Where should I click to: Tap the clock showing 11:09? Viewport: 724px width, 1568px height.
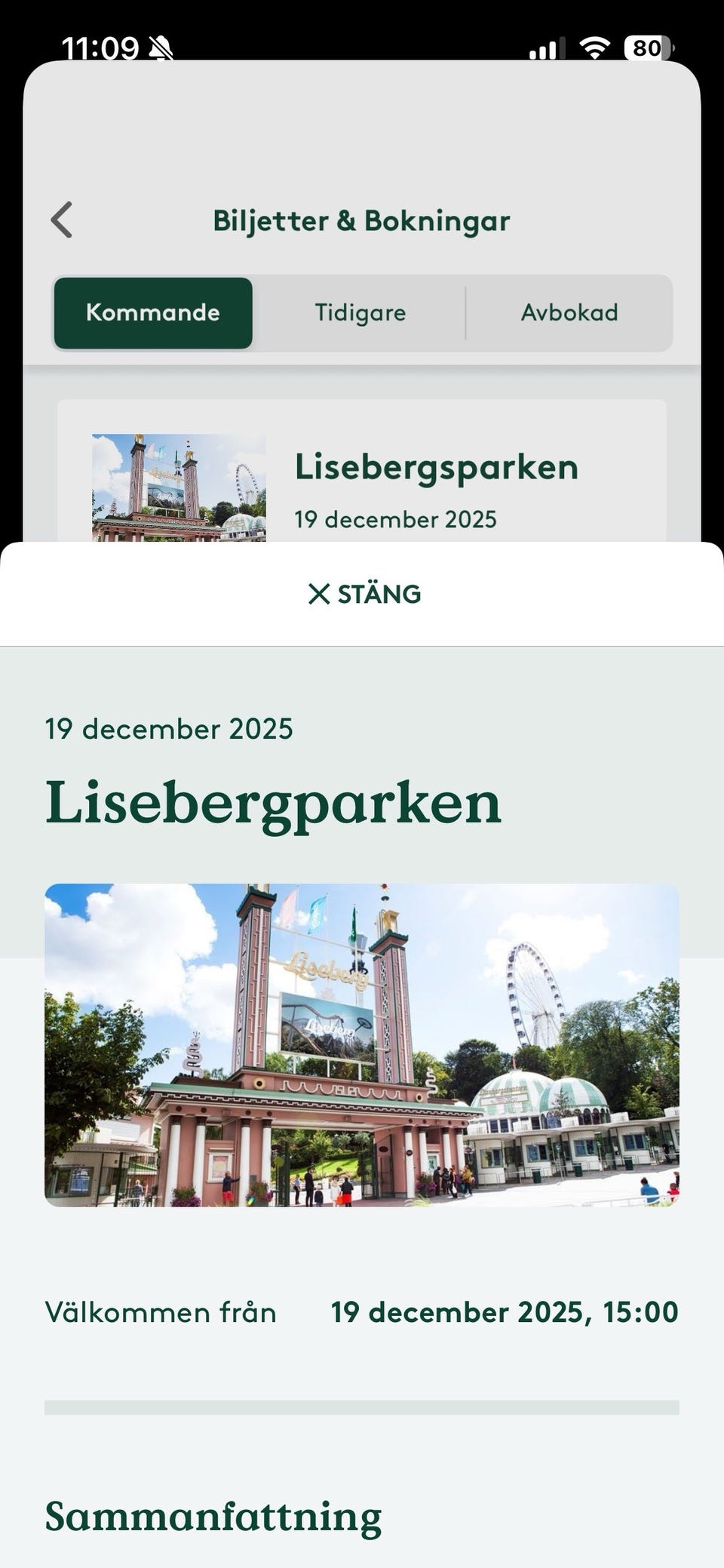[103, 47]
